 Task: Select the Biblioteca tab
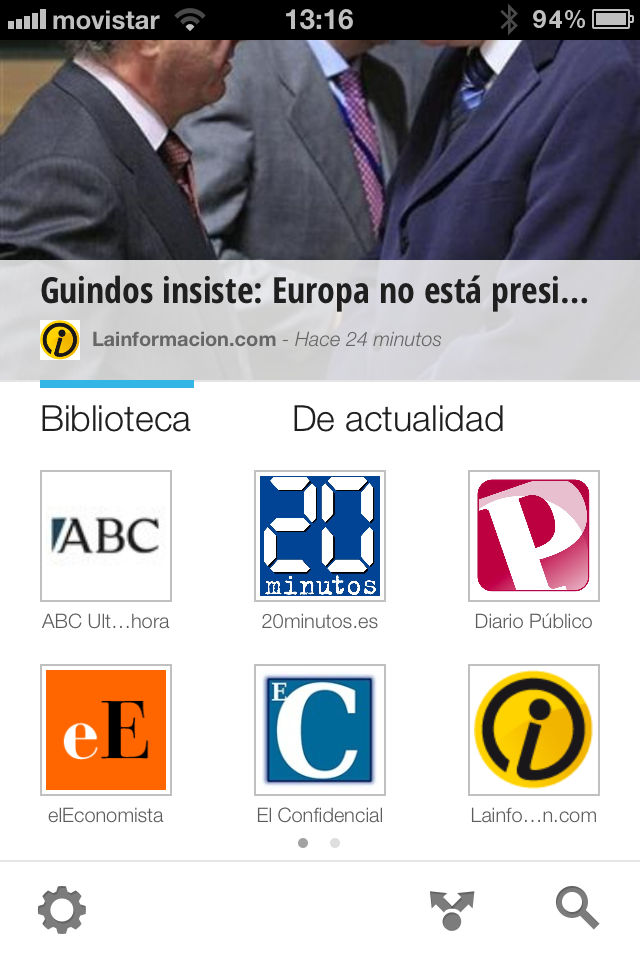[x=115, y=419]
